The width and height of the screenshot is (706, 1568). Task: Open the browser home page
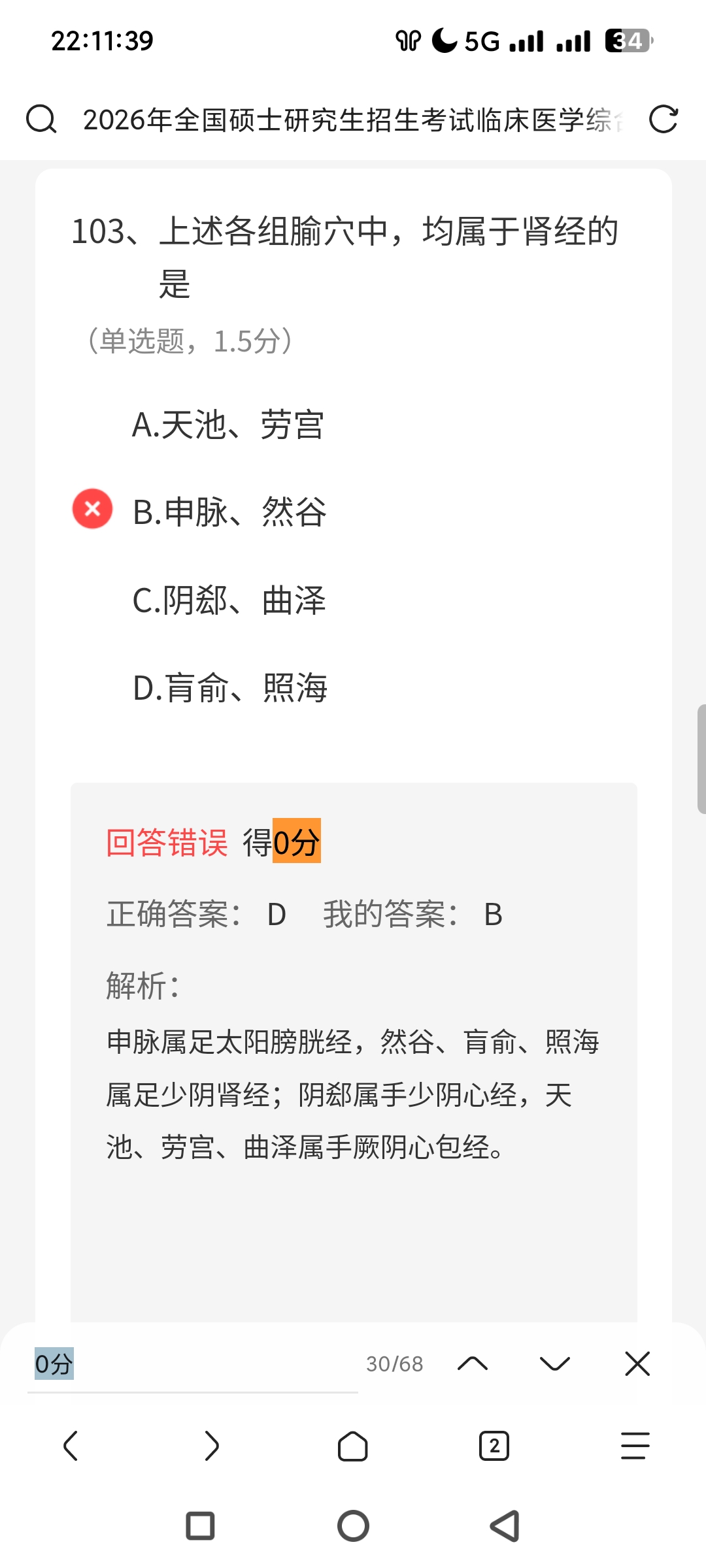353,1445
